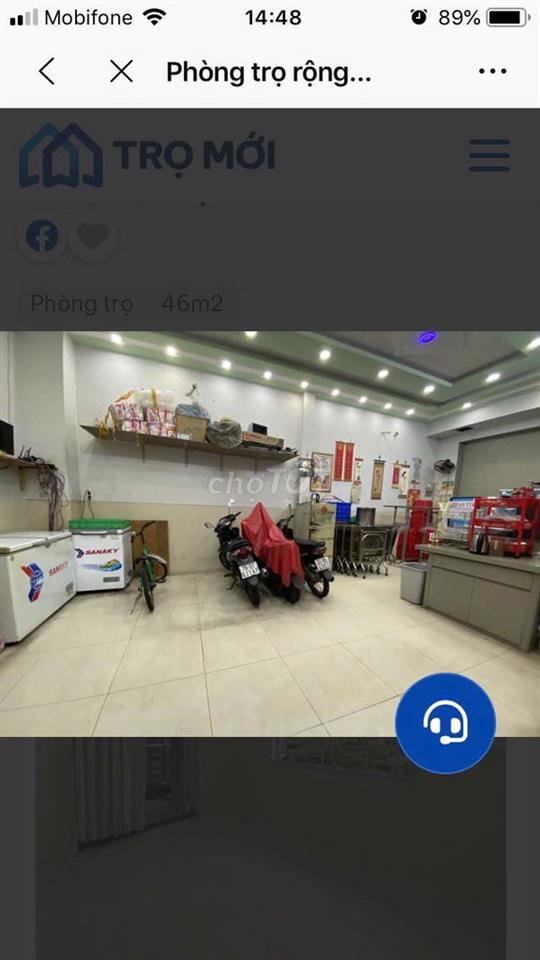540x960 pixels.
Task: Open the three-dot overflow menu
Action: click(x=492, y=71)
